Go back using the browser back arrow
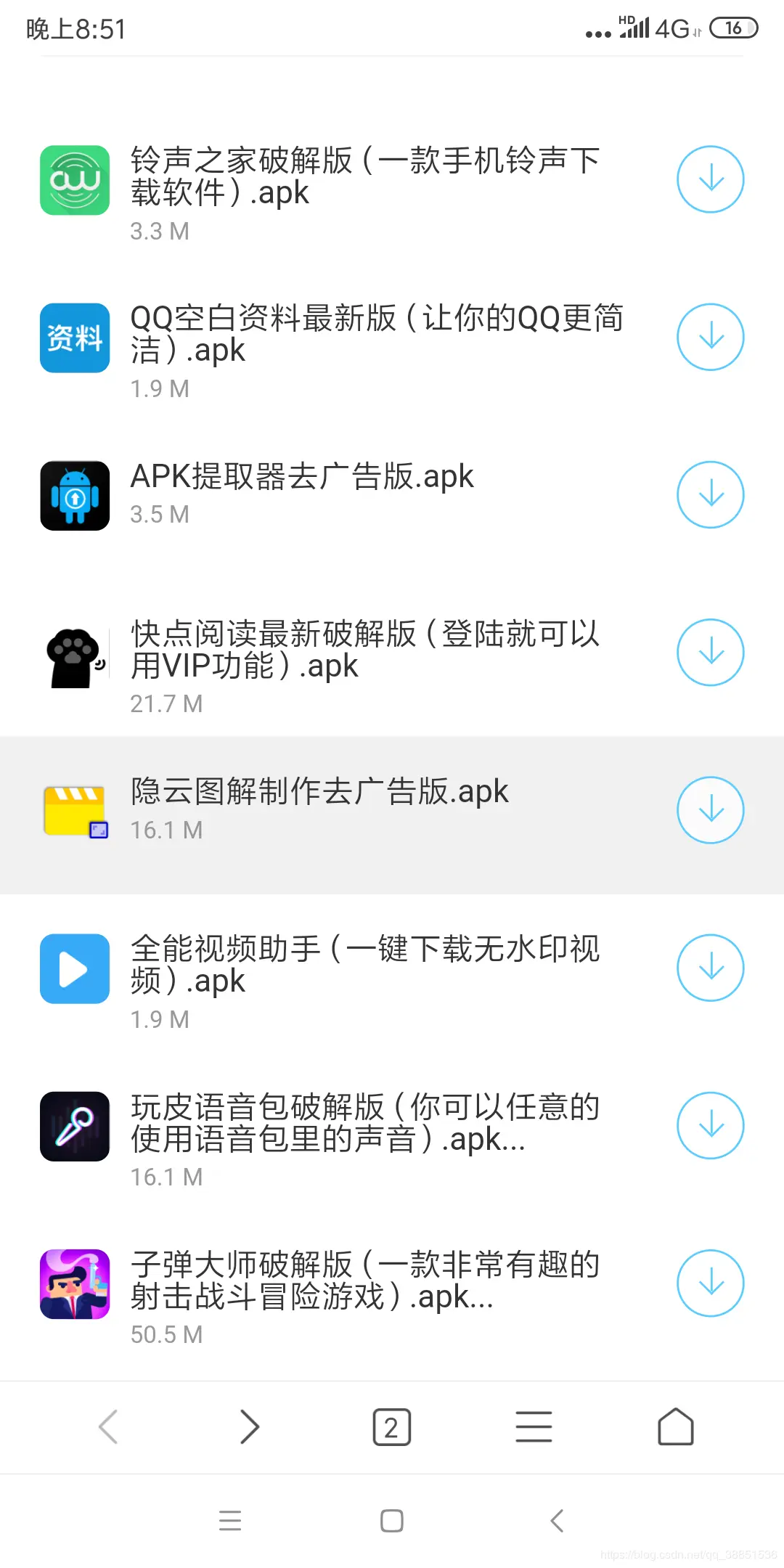Image resolution: width=784 pixels, height=1568 pixels. [107, 1426]
